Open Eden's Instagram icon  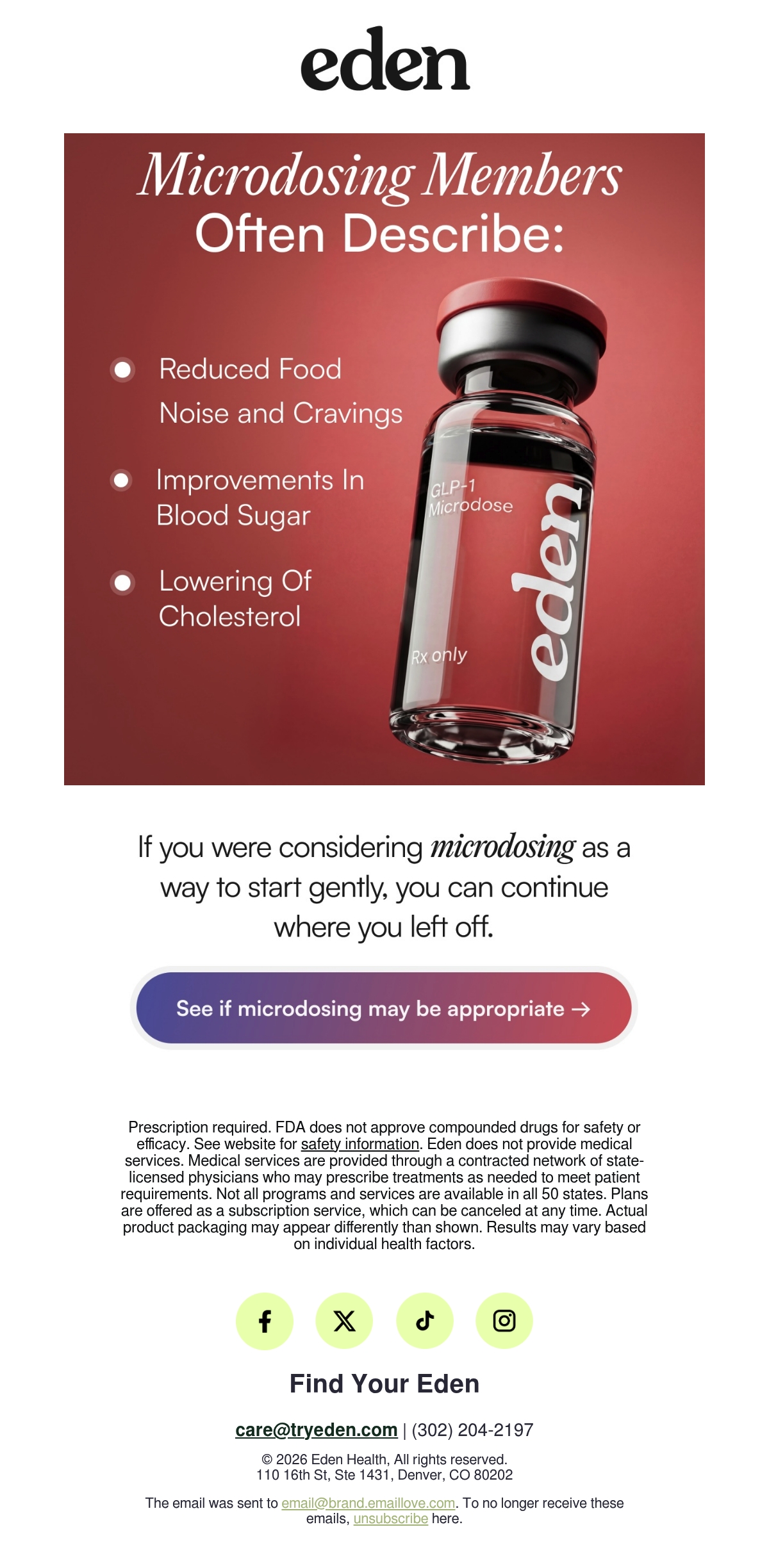click(x=504, y=1321)
